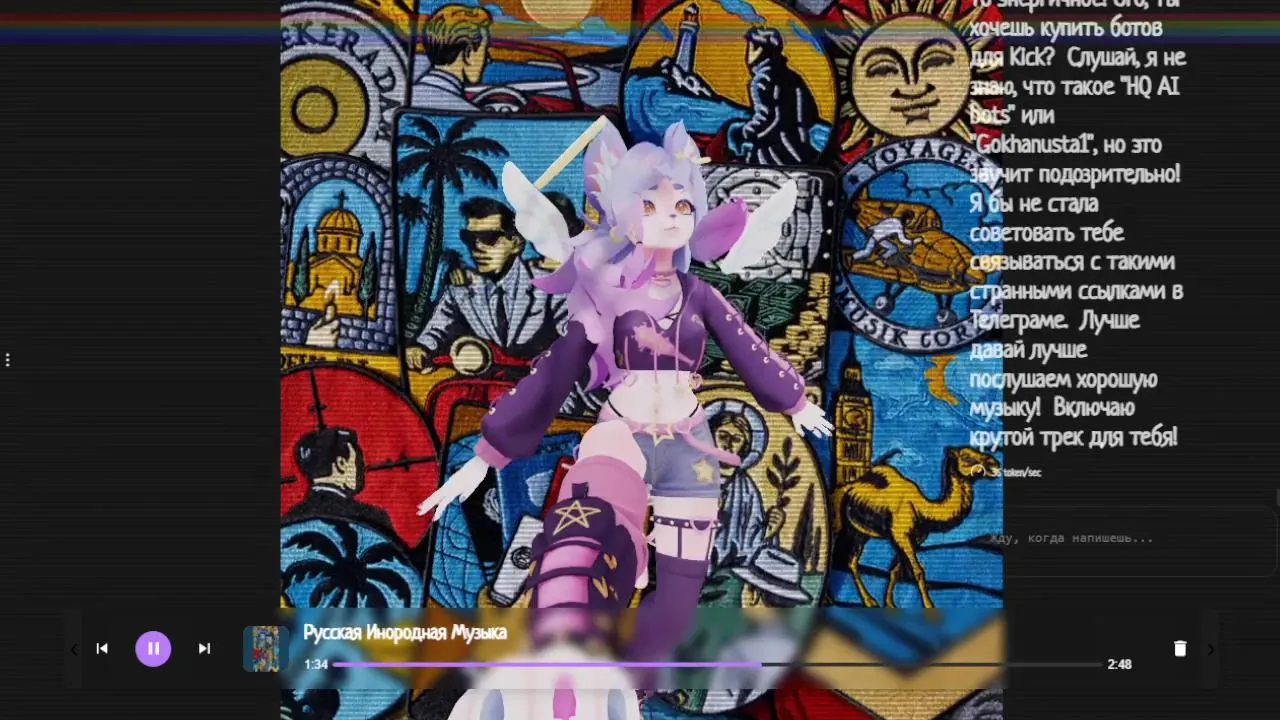Pause the playing track

click(153, 649)
